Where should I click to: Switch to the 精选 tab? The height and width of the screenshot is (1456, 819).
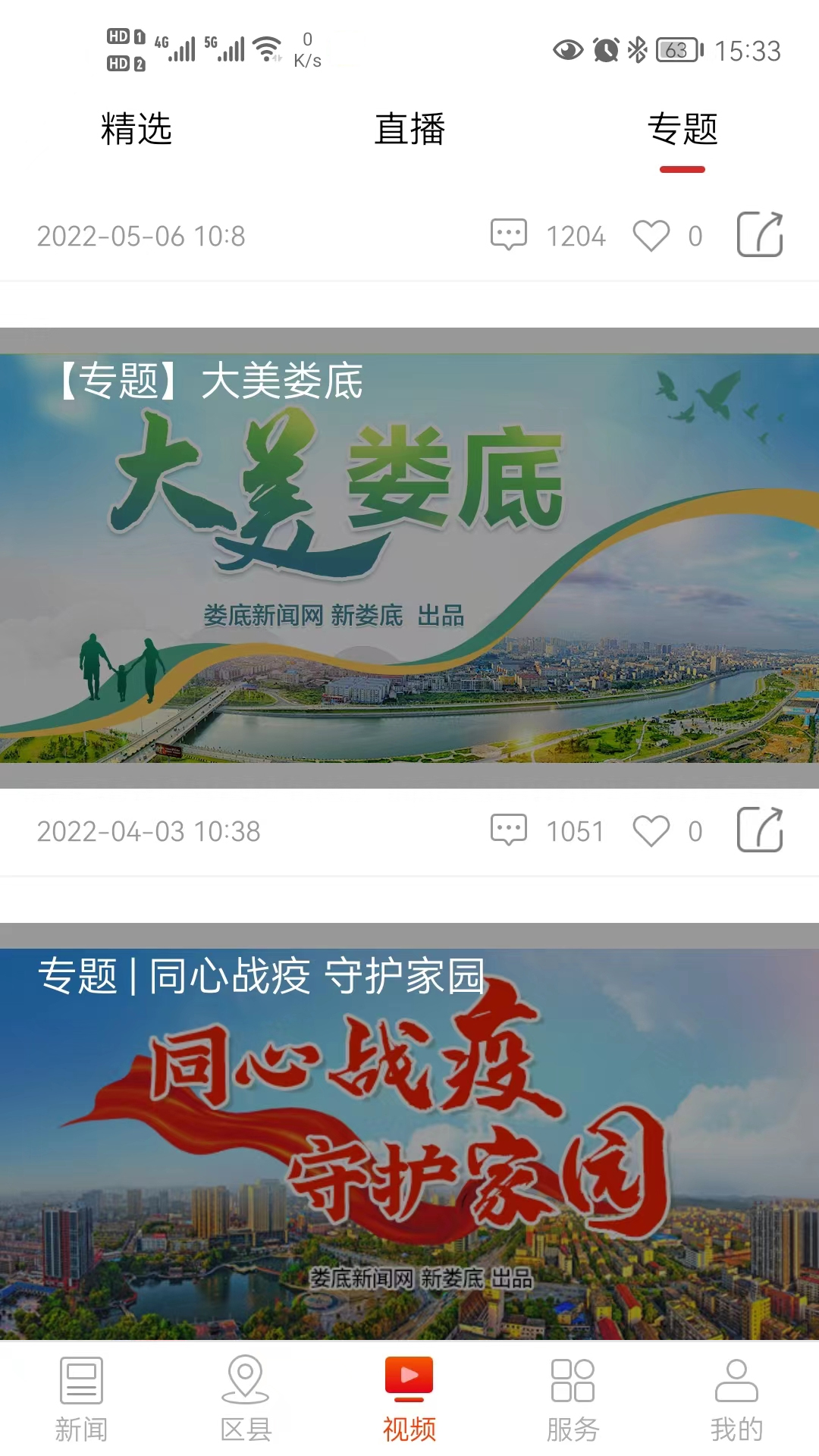[136, 129]
